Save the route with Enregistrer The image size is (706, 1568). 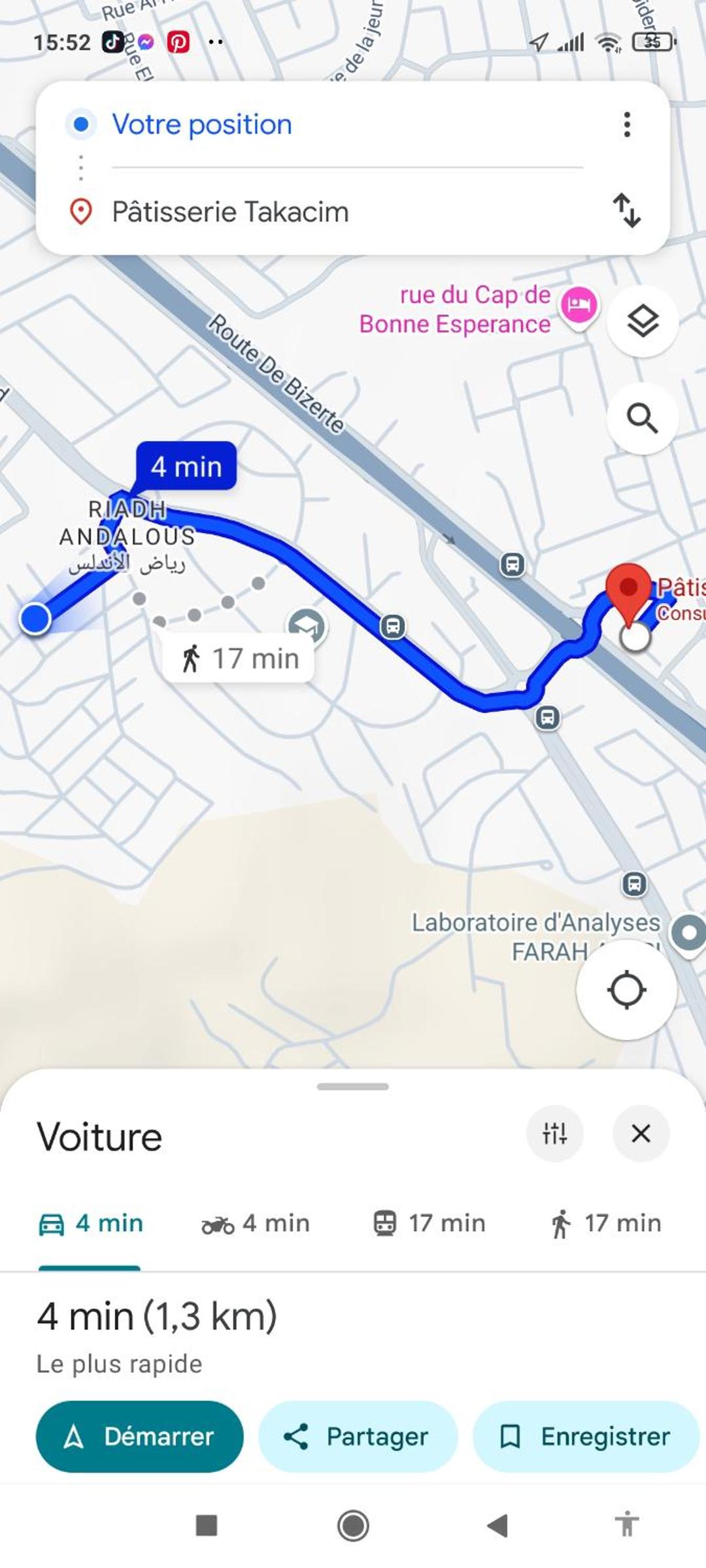586,1437
